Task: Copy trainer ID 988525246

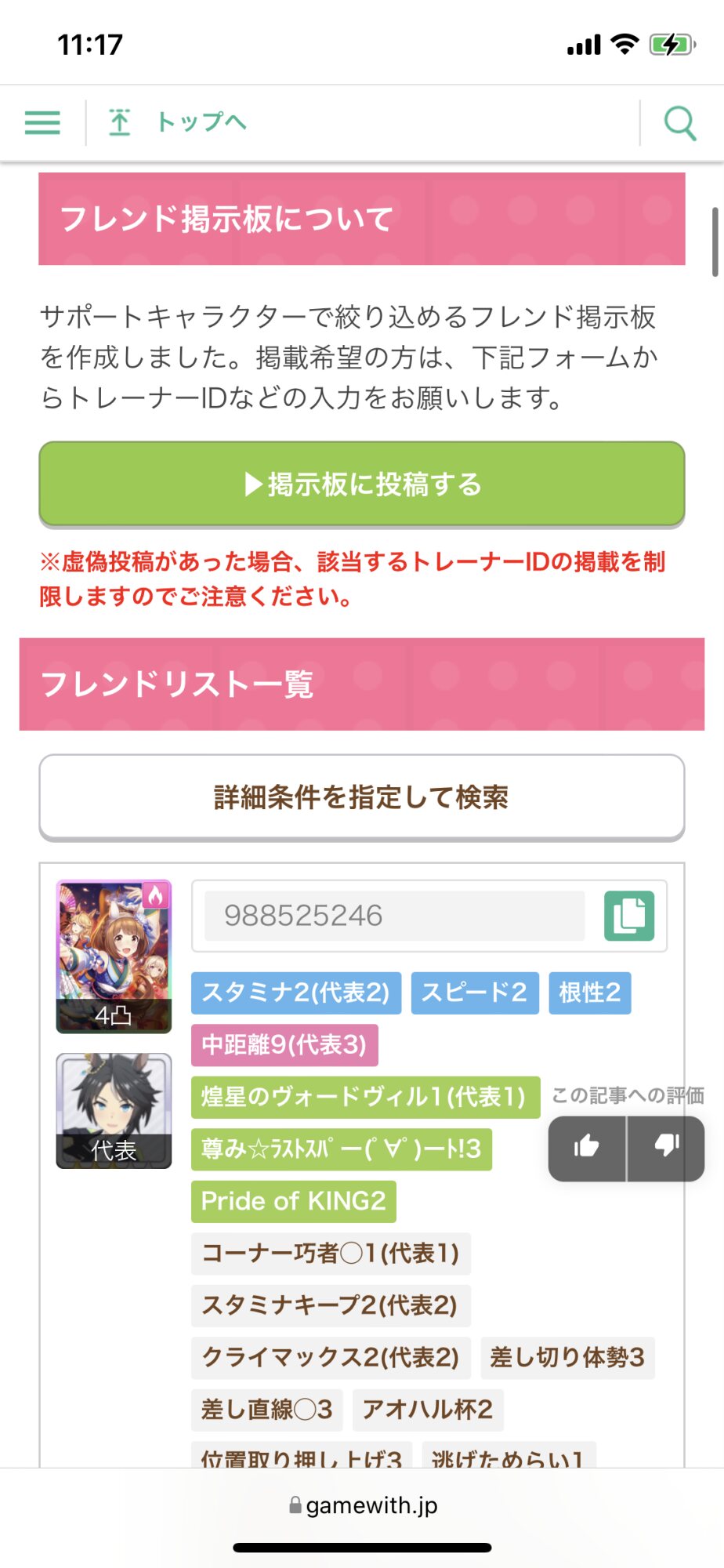Action: (628, 916)
